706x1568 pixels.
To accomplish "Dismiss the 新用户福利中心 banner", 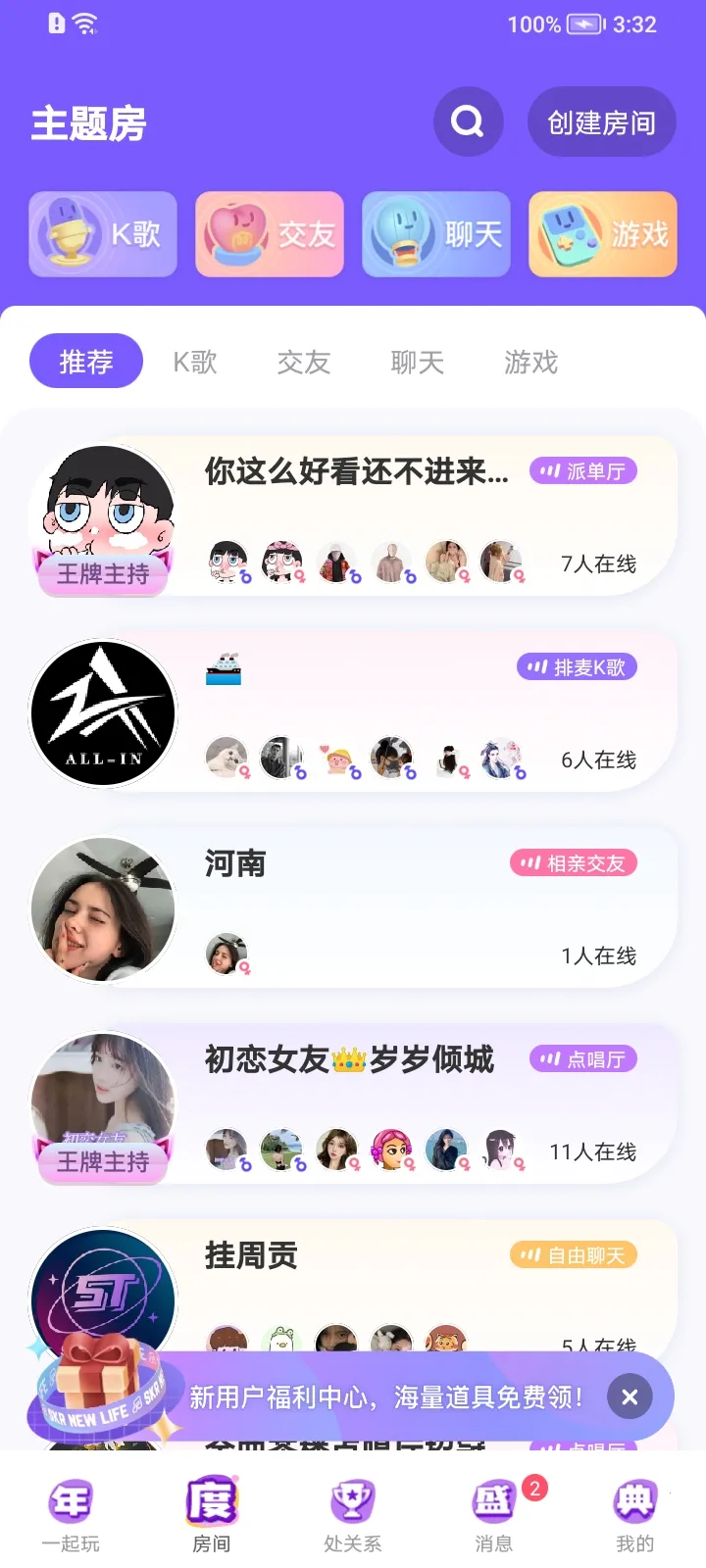I will tap(630, 1396).
